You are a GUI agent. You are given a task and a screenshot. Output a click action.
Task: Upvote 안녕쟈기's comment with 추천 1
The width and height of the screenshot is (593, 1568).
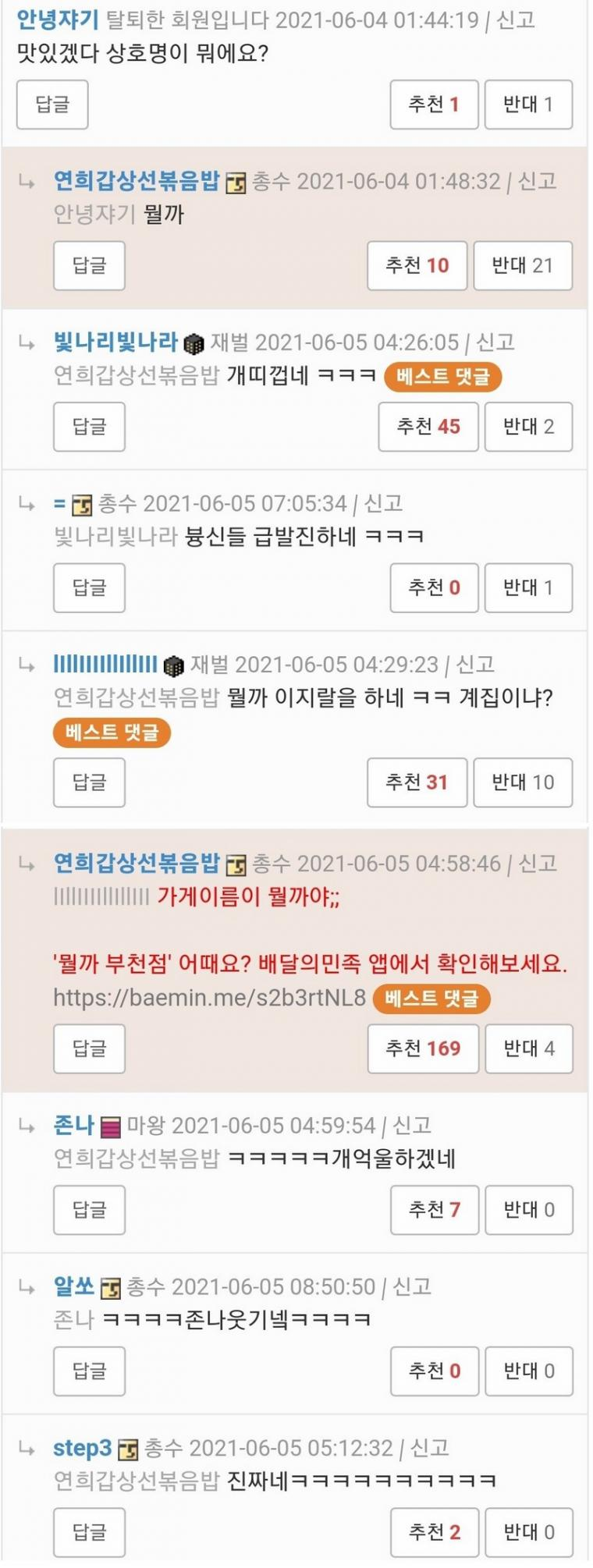coord(433,105)
